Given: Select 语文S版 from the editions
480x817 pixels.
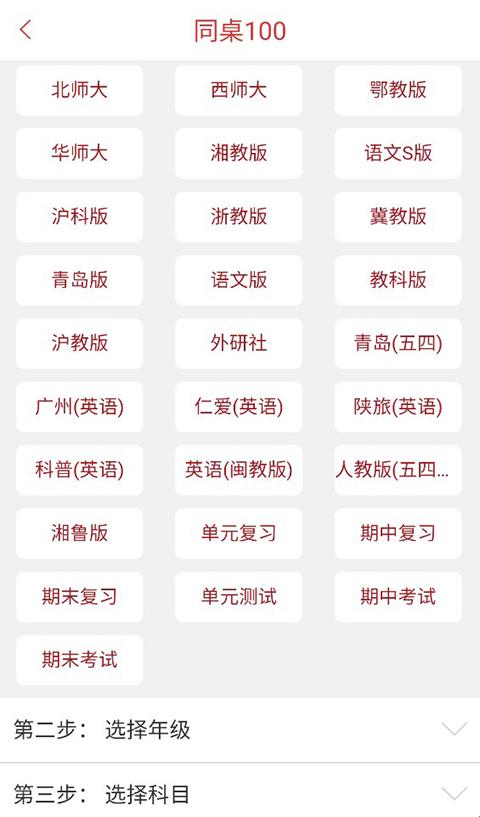Looking at the screenshot, I should pyautogui.click(x=398, y=153).
